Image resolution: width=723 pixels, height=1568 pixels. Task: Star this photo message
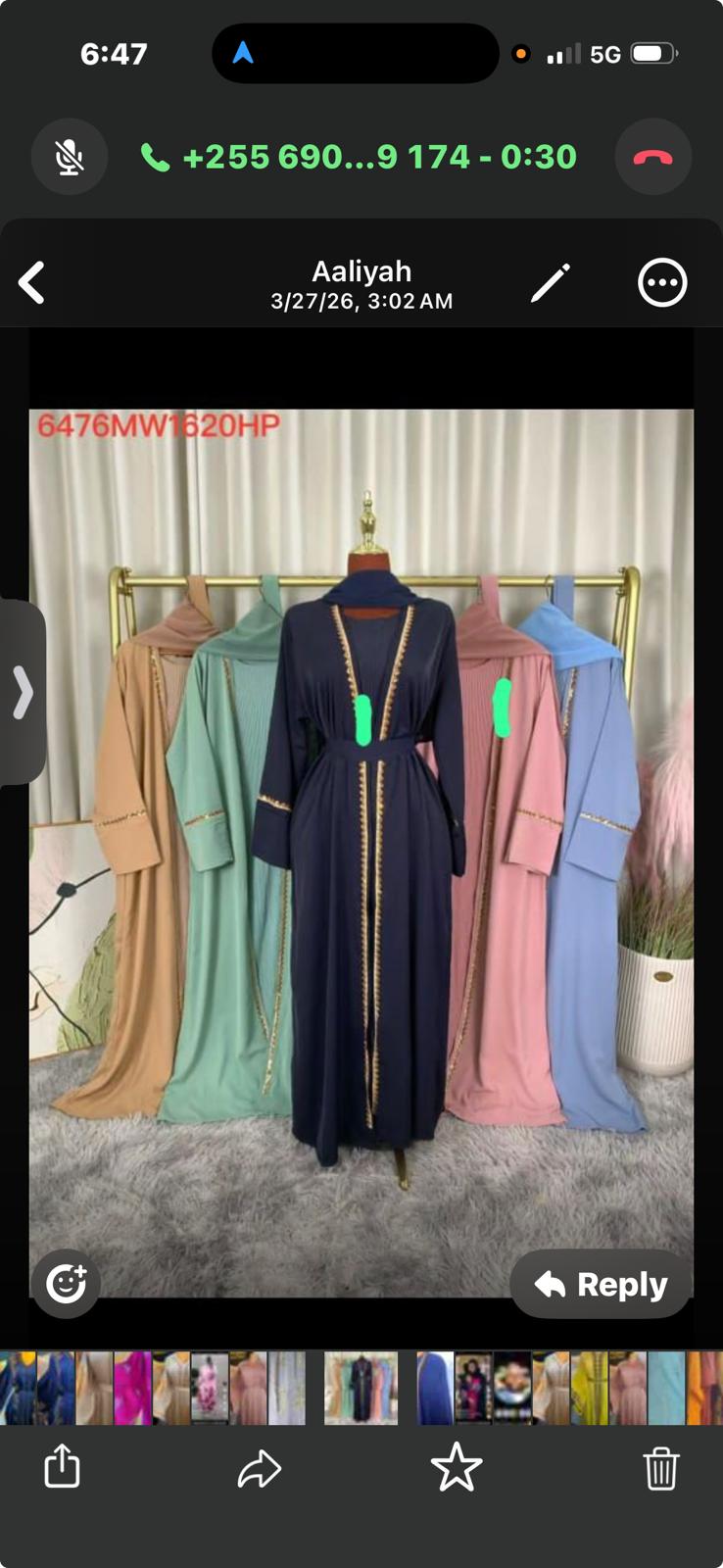click(x=457, y=1468)
